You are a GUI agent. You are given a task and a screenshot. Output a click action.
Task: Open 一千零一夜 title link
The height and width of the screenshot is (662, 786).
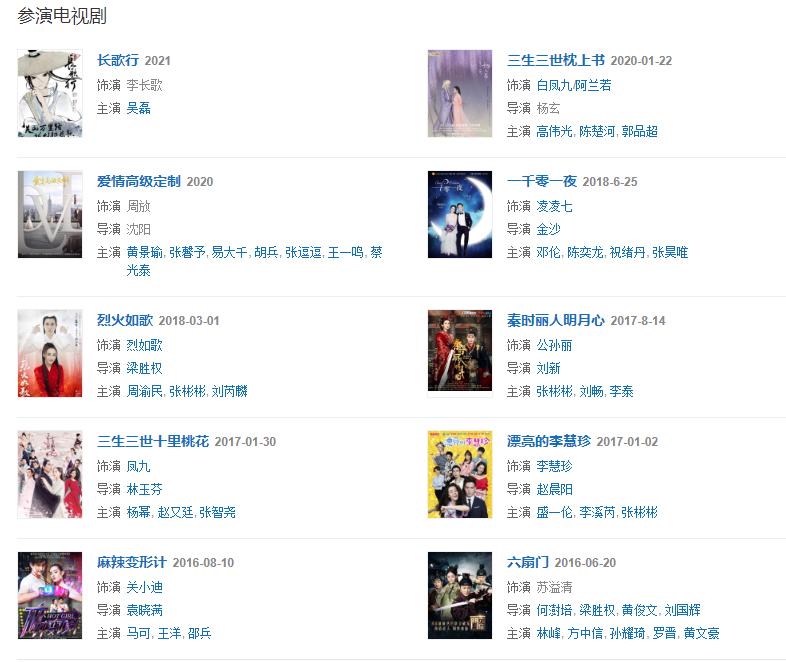coord(542,181)
